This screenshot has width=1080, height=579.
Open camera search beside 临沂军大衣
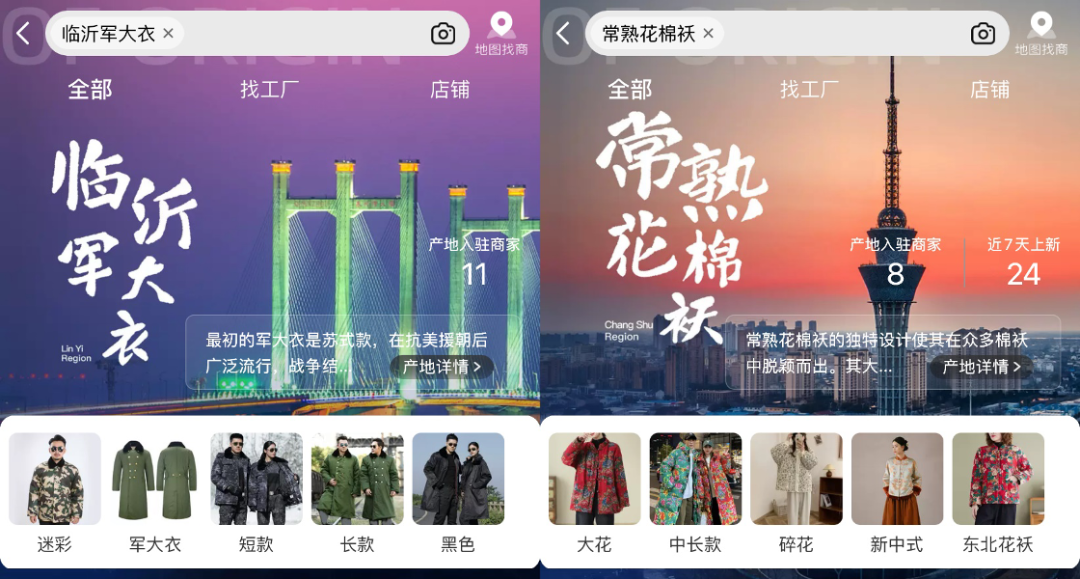tap(443, 34)
